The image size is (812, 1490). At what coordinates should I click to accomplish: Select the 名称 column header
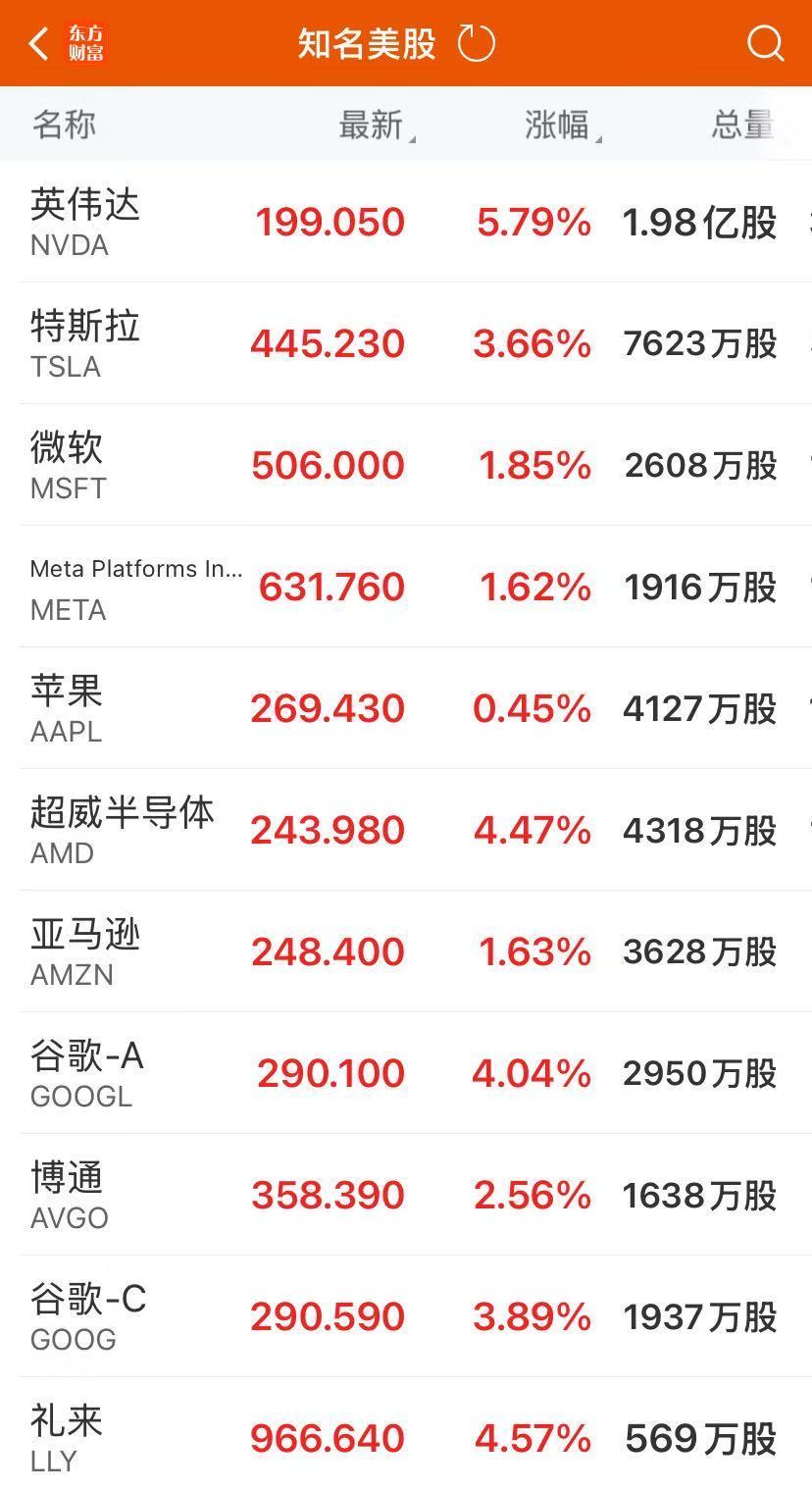click(x=63, y=125)
